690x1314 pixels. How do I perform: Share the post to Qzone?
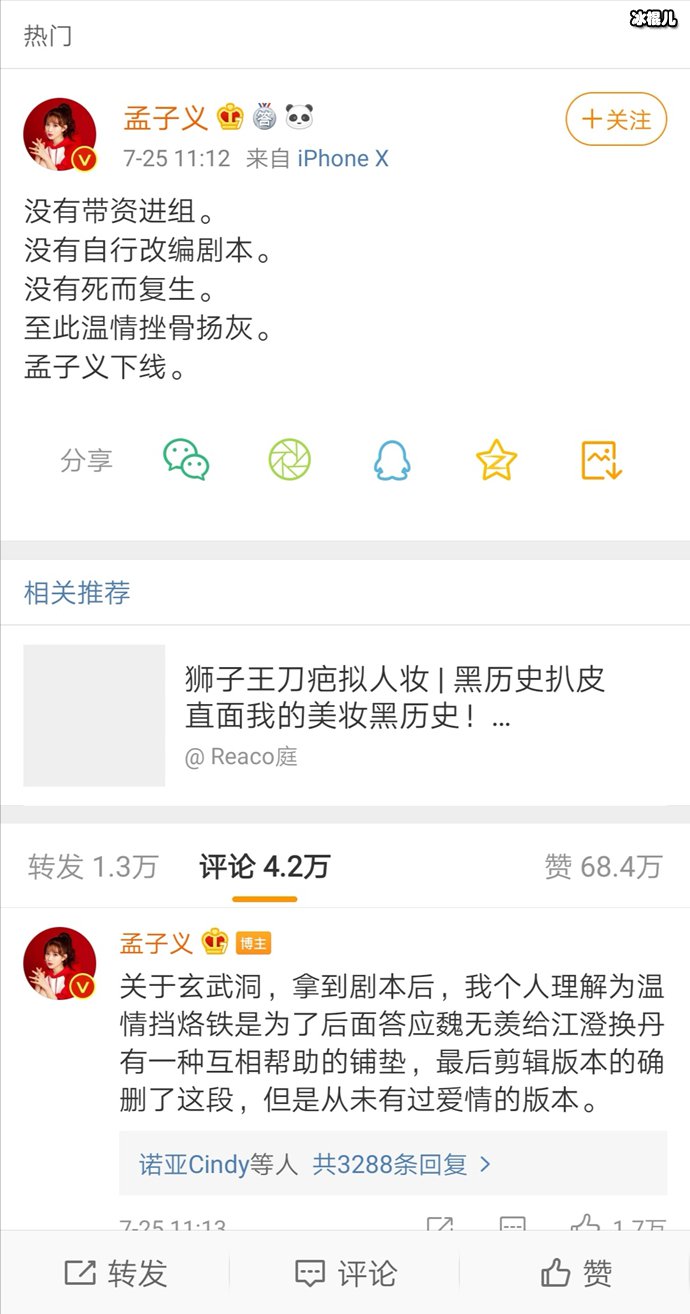click(497, 460)
